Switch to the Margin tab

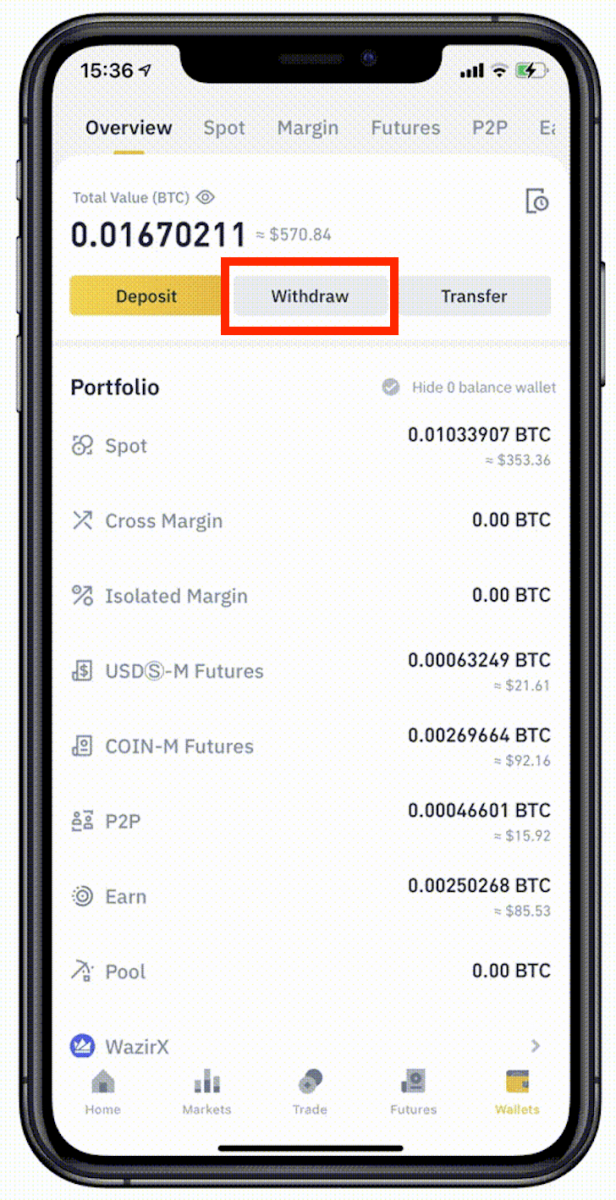307,128
